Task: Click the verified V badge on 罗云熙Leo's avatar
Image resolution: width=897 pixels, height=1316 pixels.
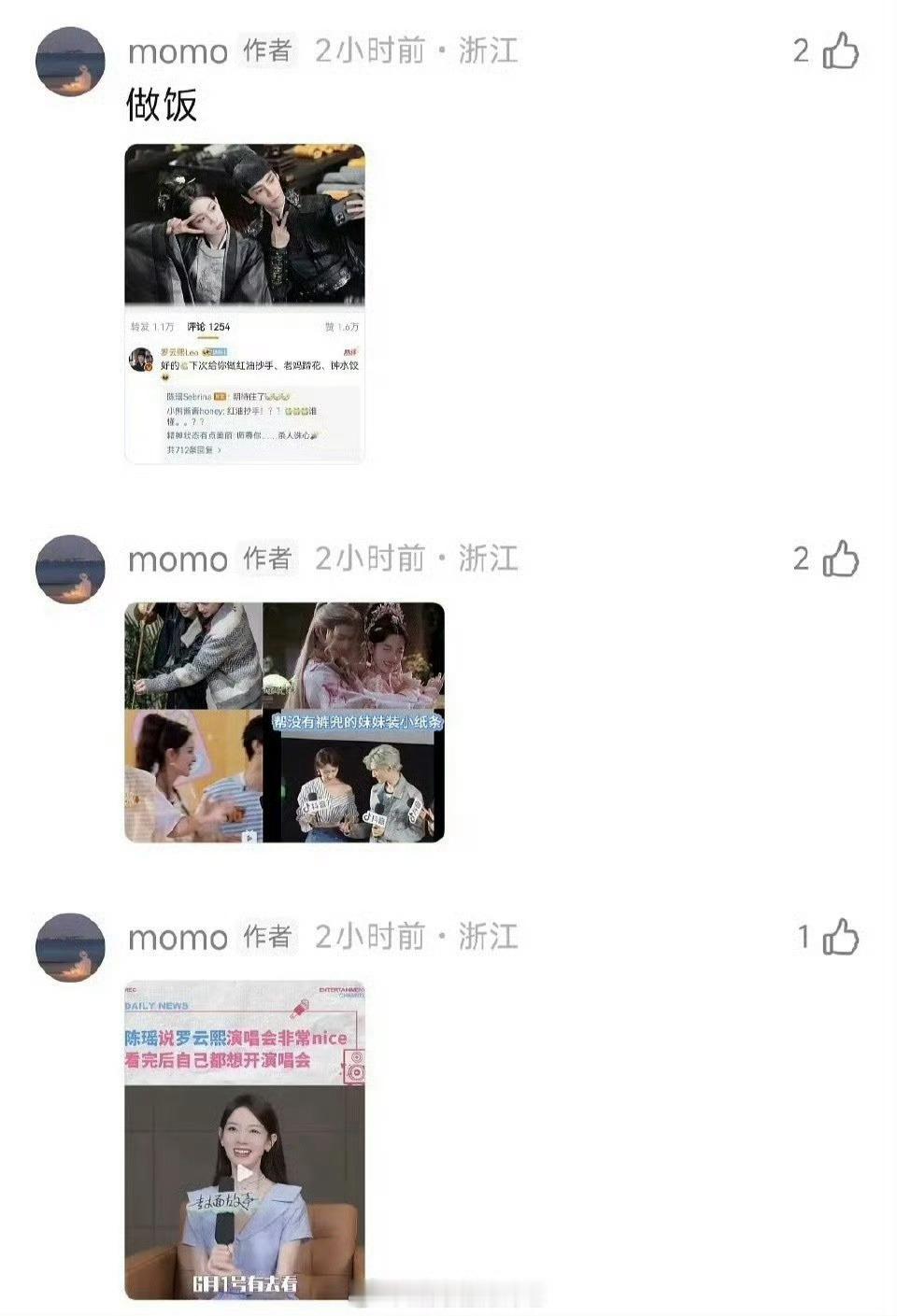Action: (149, 368)
